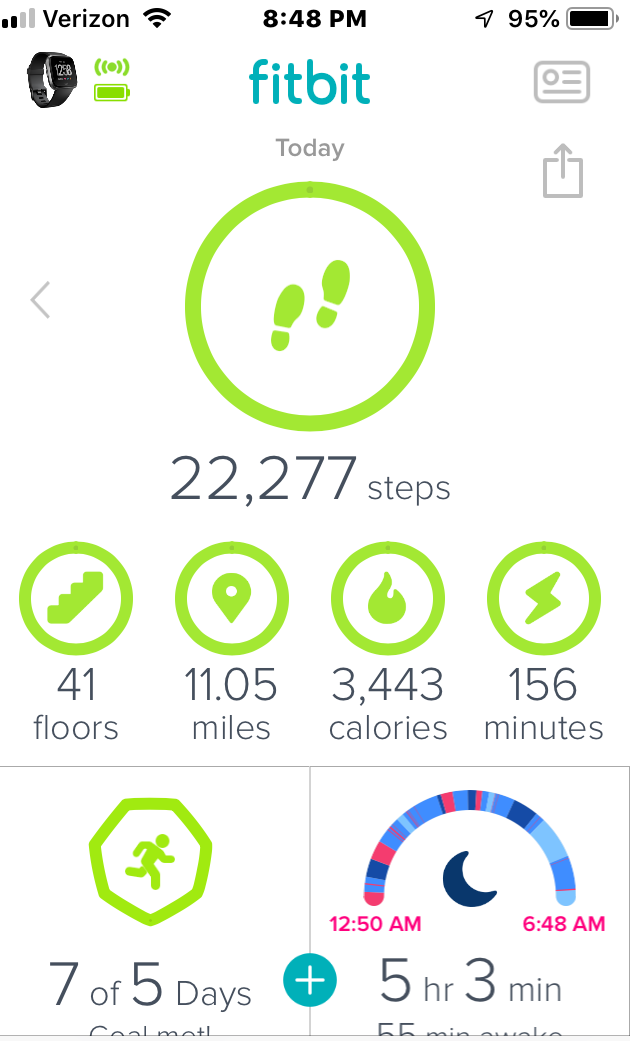This screenshot has width=630, height=1041.
Task: Share today's stats
Action: (562, 171)
